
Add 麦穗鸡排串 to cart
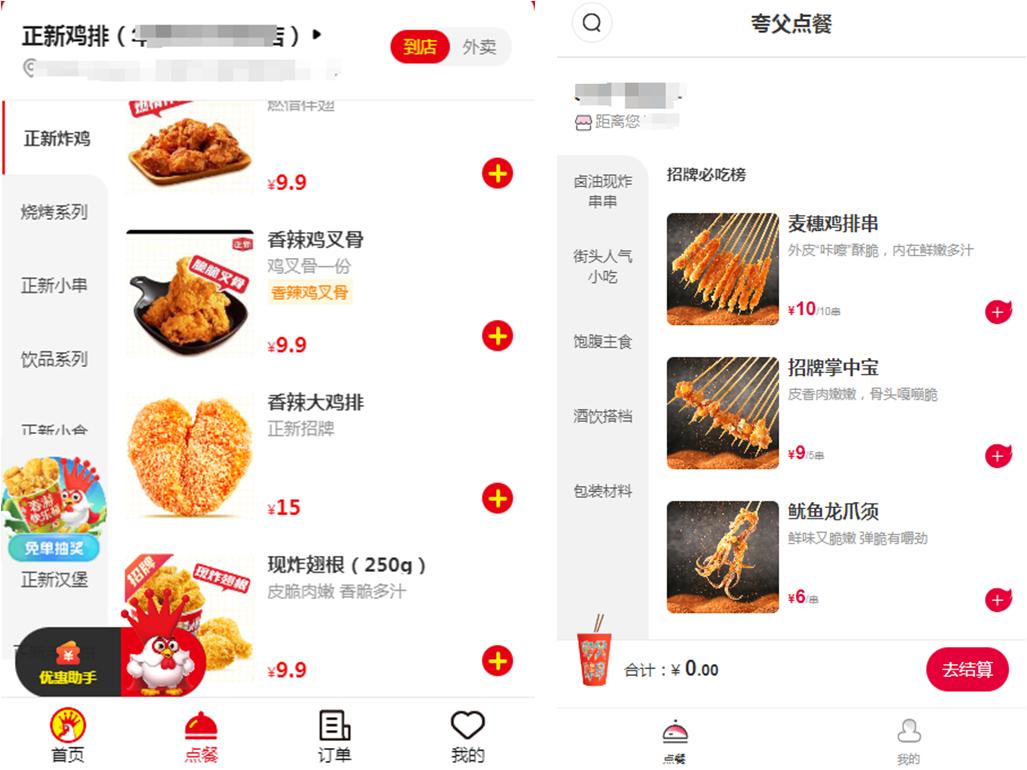pos(998,312)
